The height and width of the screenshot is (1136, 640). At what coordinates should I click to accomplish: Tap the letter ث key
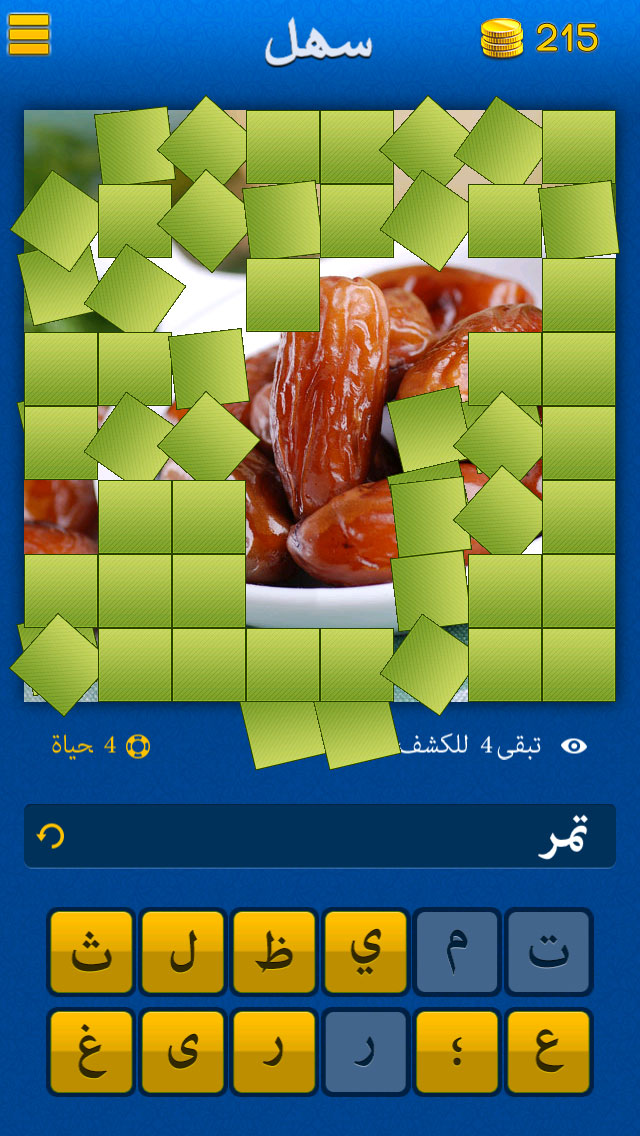click(x=91, y=952)
